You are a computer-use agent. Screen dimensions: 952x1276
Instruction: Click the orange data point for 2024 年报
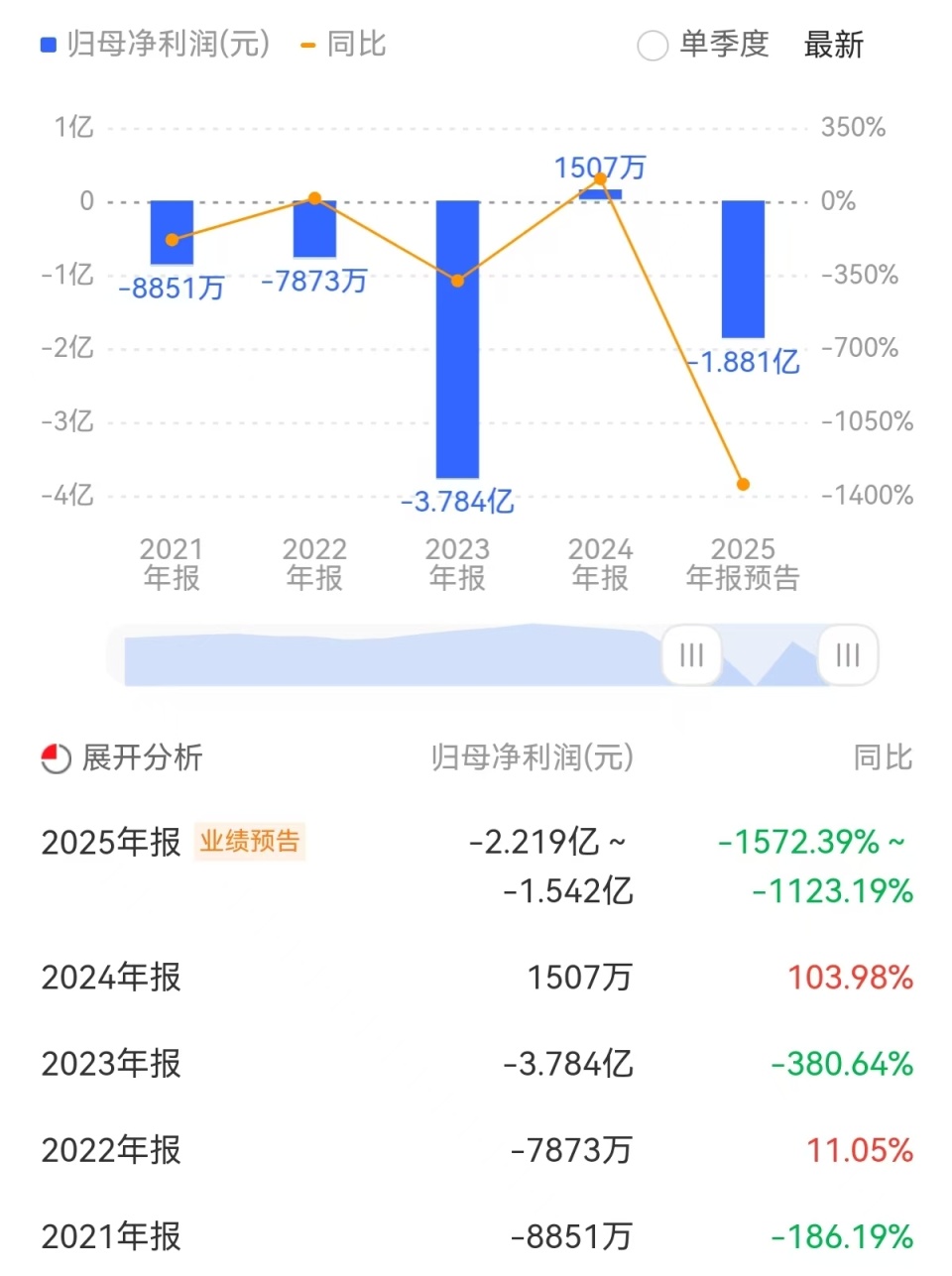click(x=599, y=178)
